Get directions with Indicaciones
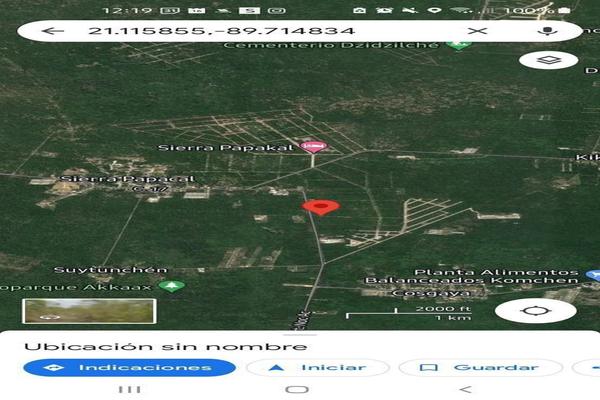 (x=132, y=367)
